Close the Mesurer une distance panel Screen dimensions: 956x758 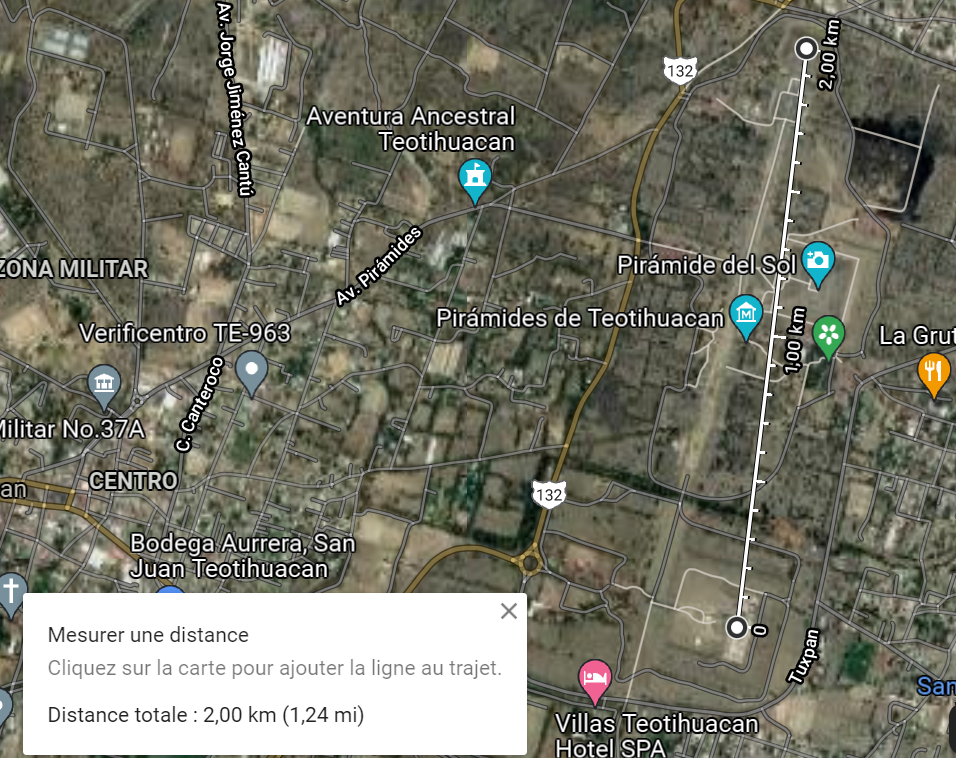pos(509,611)
